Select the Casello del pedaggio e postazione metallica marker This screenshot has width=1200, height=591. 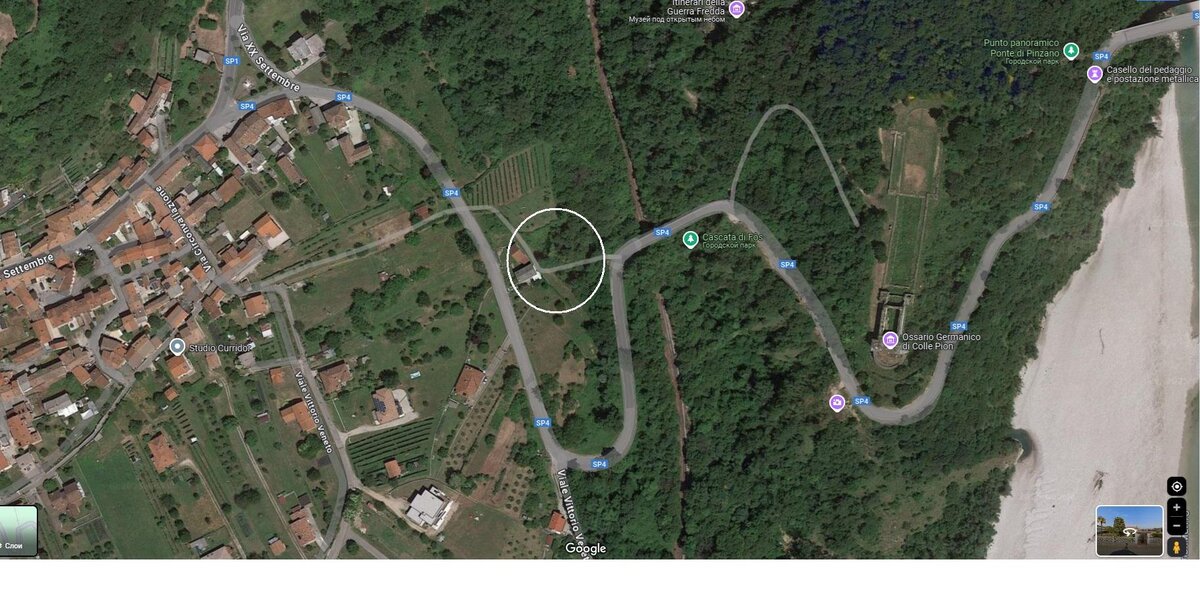pos(1095,74)
